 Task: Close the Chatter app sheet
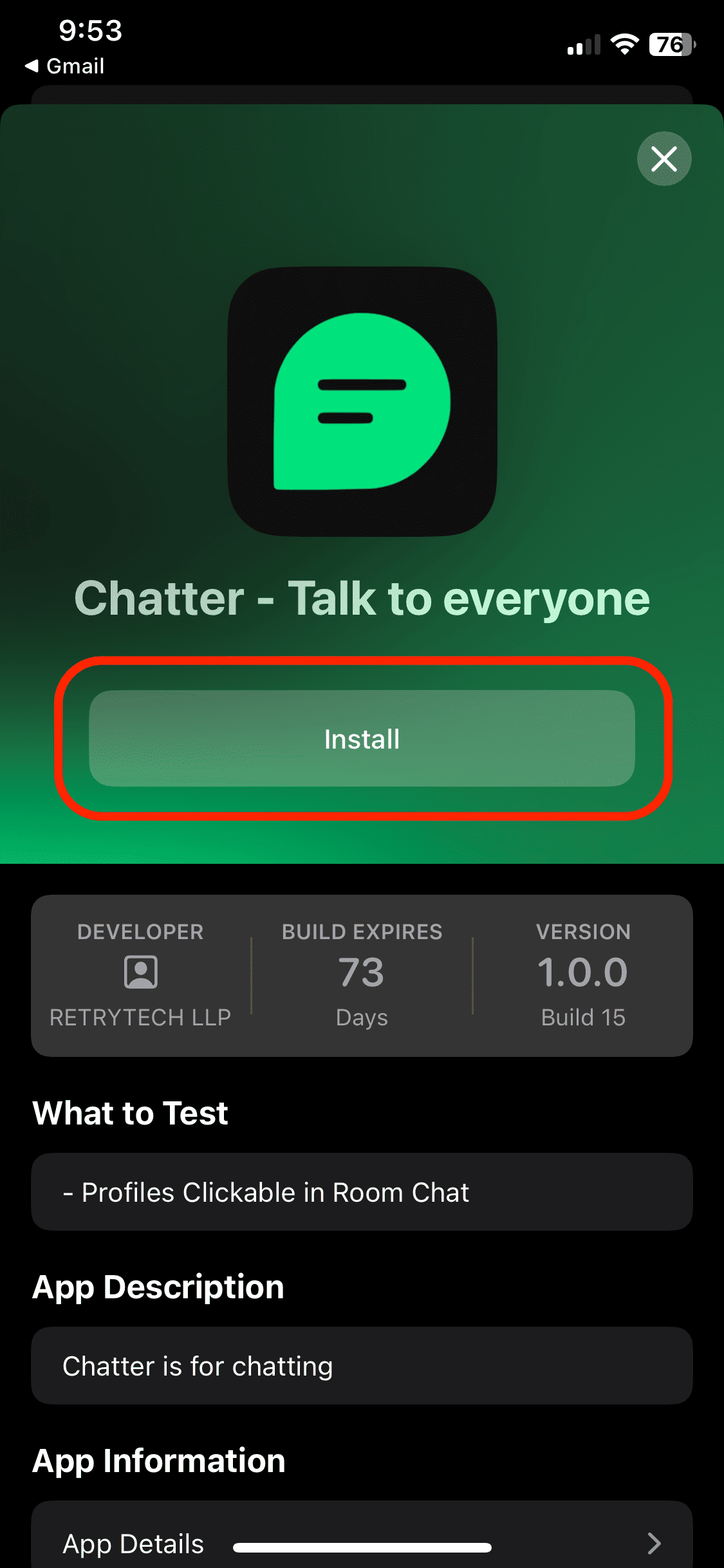click(x=664, y=159)
